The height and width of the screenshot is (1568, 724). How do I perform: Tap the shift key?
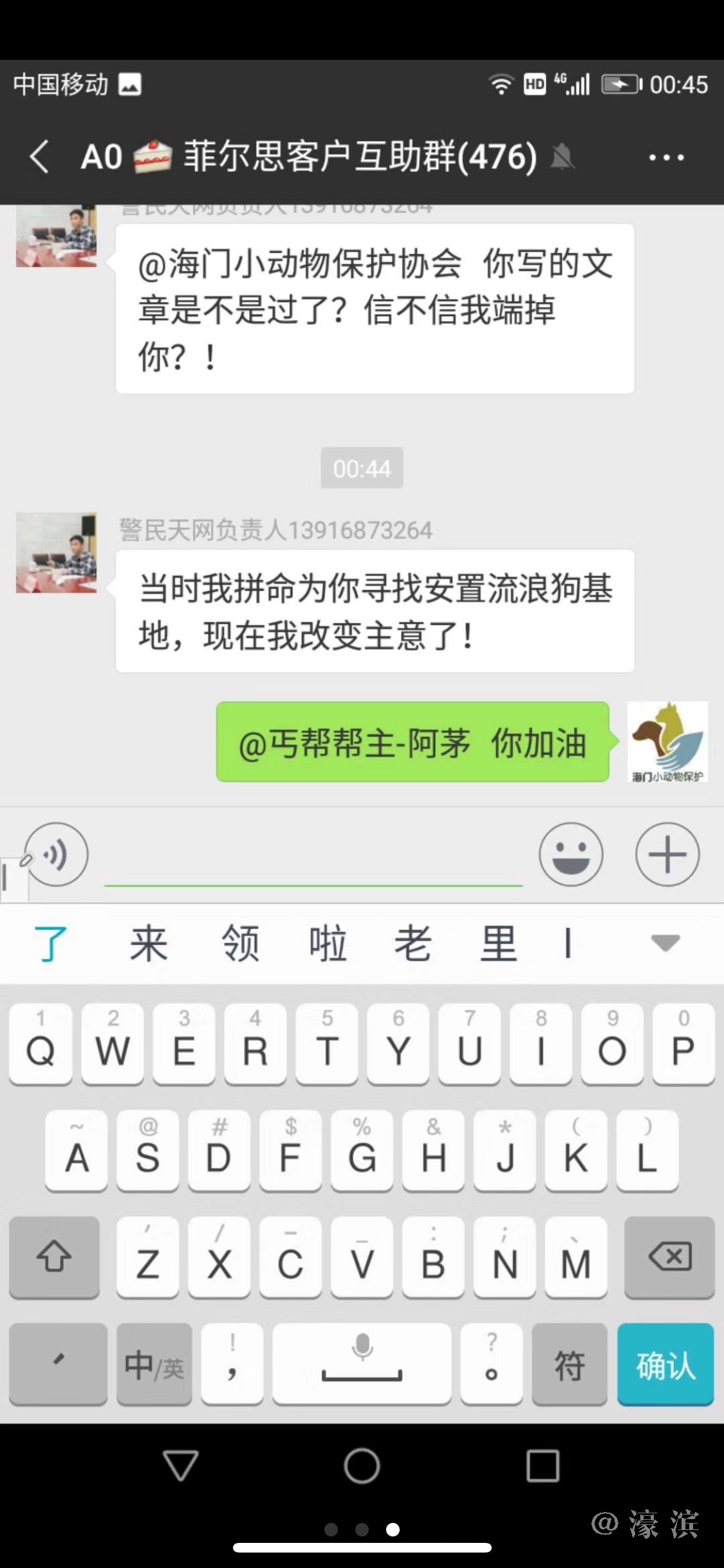[x=54, y=1256]
